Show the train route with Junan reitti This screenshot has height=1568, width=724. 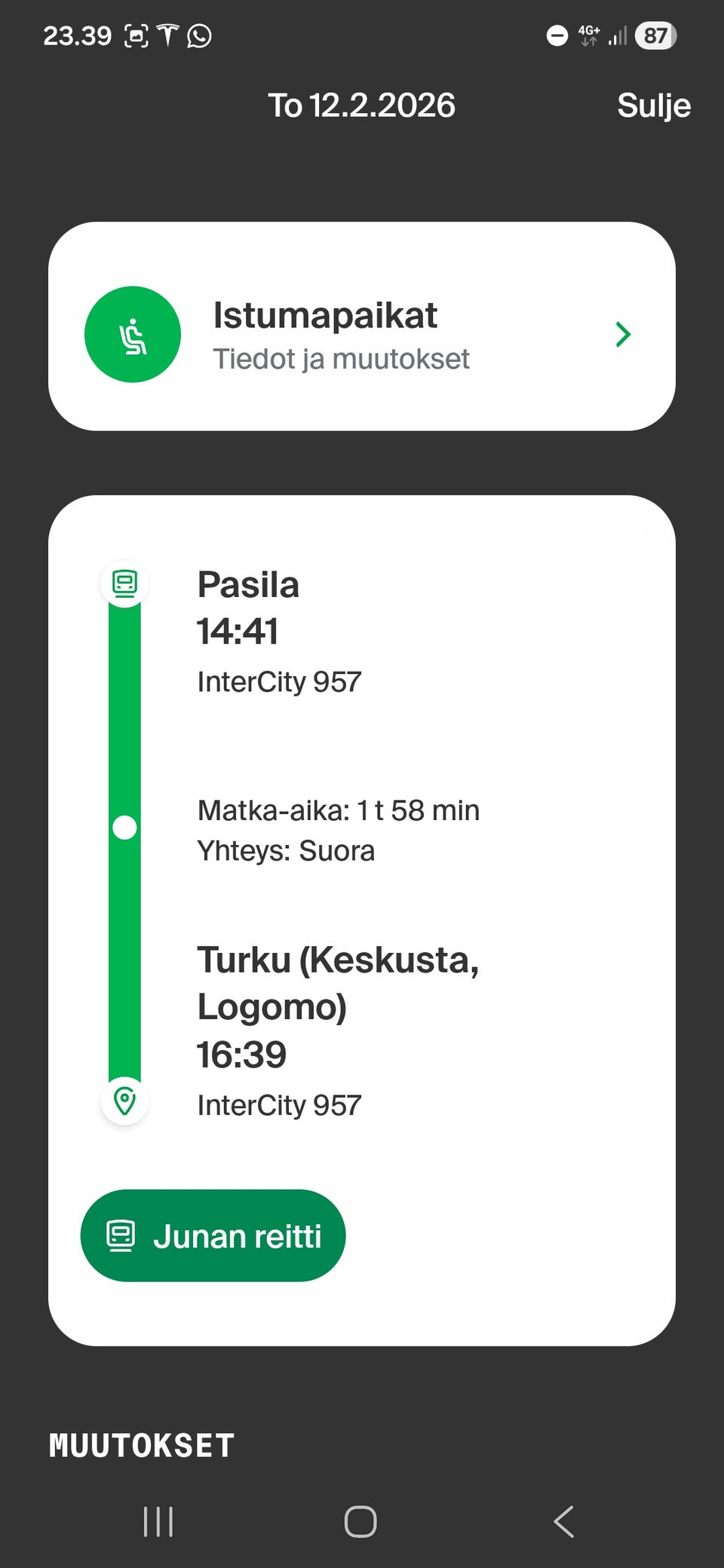pos(213,1236)
